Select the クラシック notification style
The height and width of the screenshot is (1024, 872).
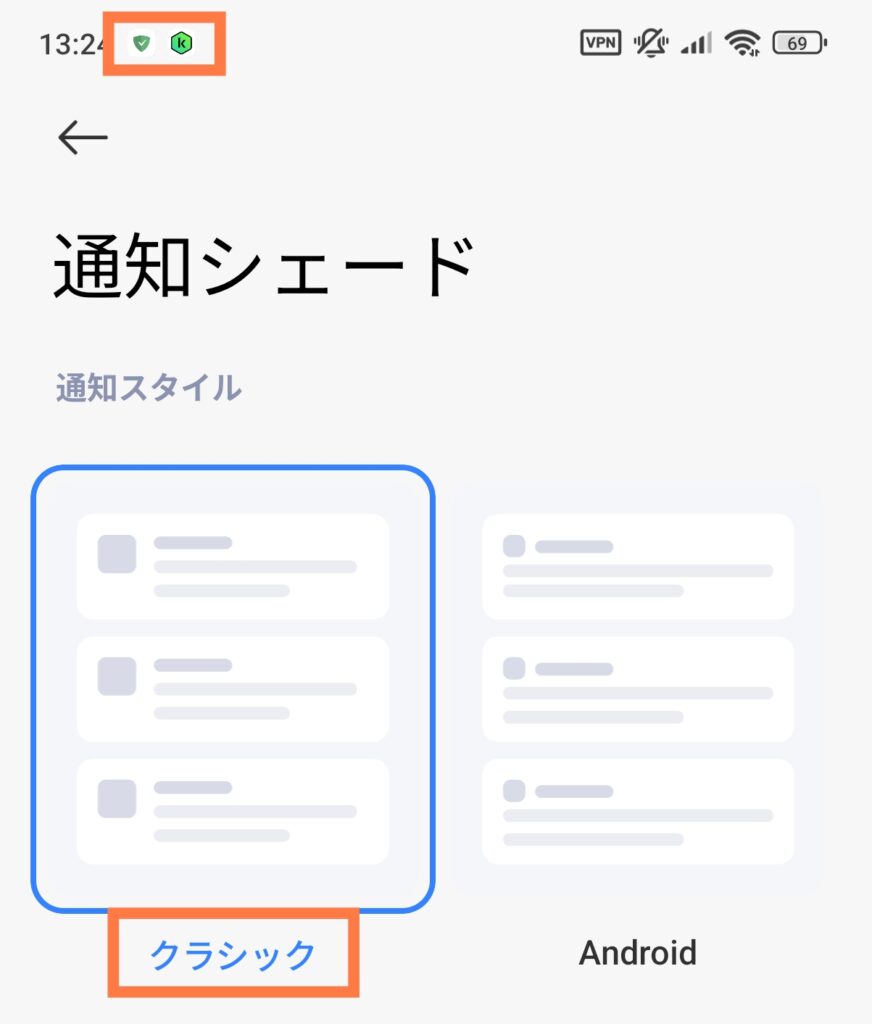233,689
